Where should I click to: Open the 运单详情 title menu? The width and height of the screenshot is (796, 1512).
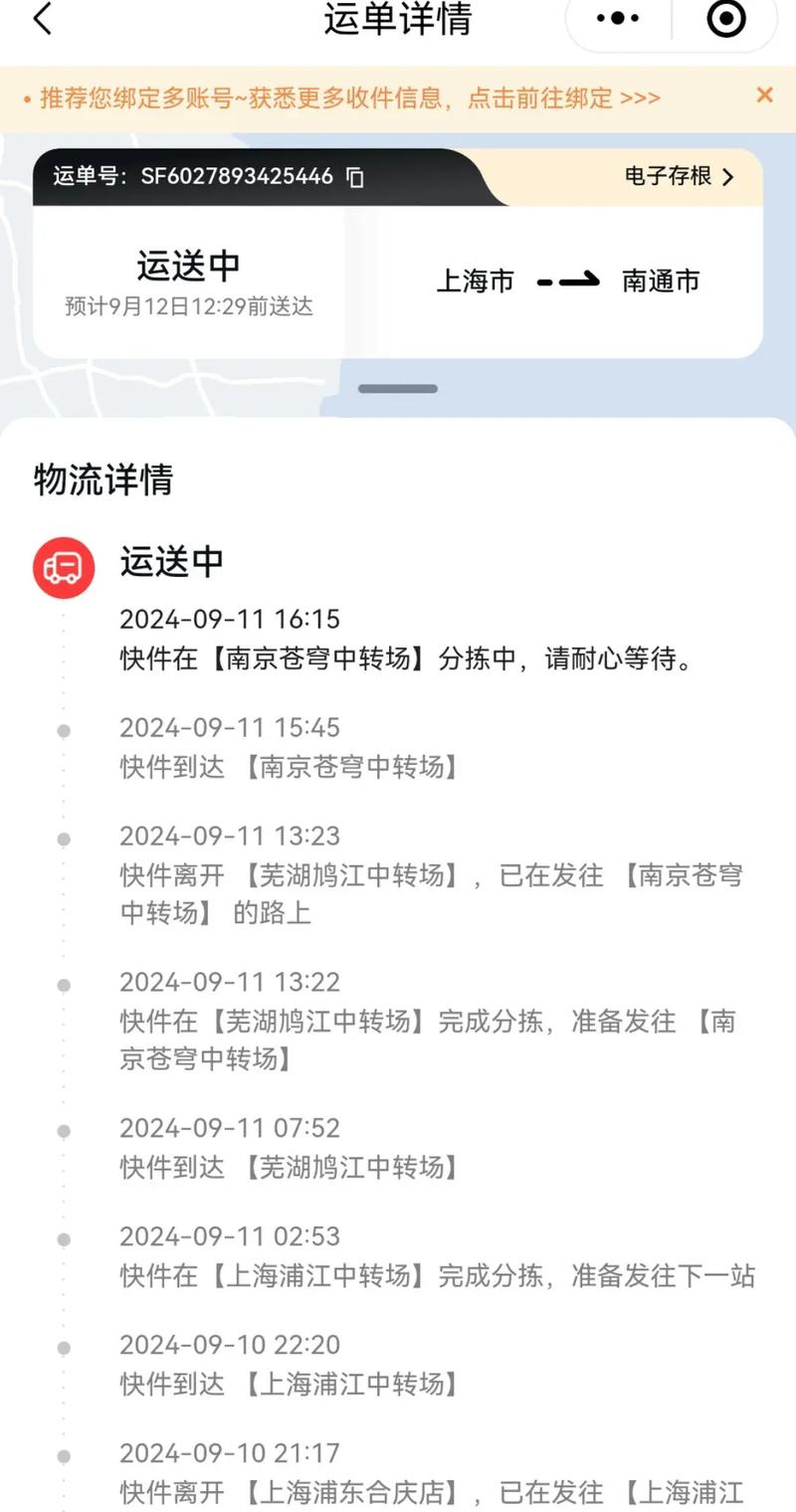(x=398, y=18)
